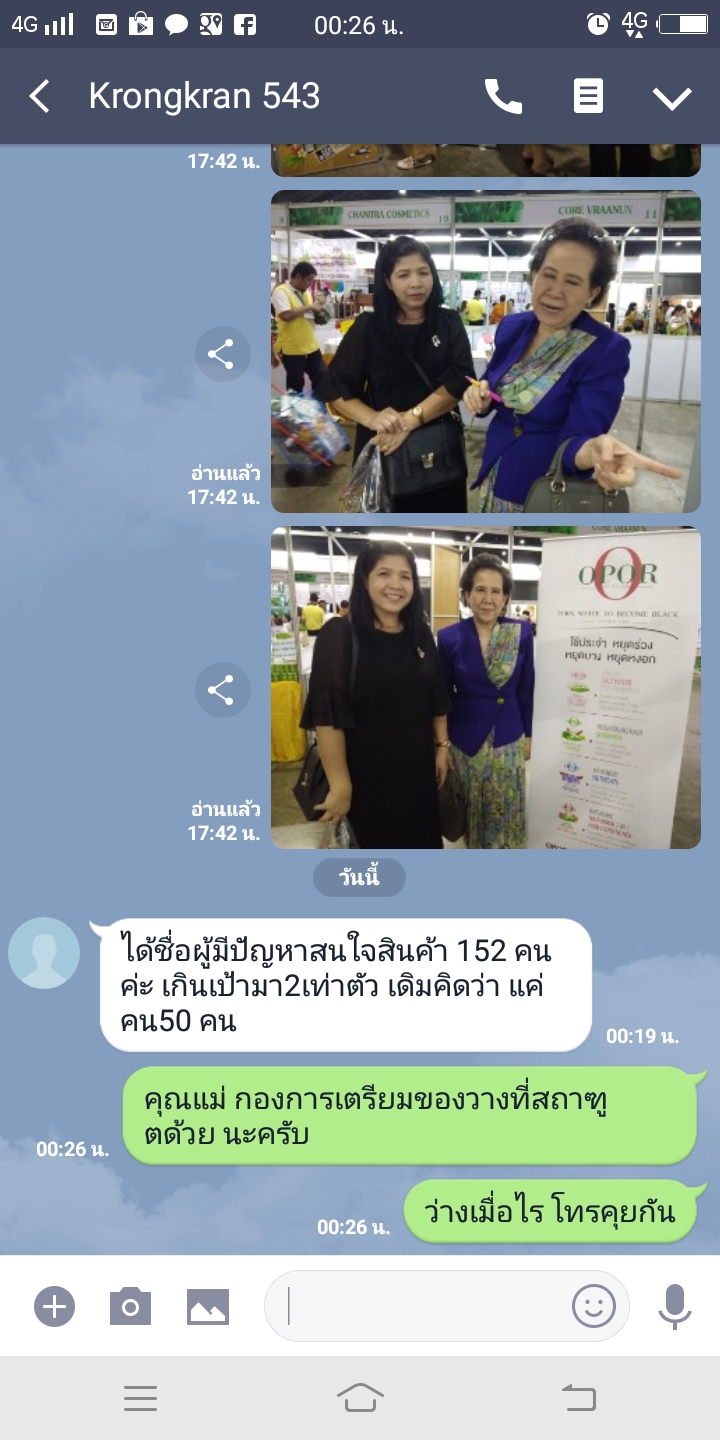Go back from Krongkran 543 chat

[39, 97]
